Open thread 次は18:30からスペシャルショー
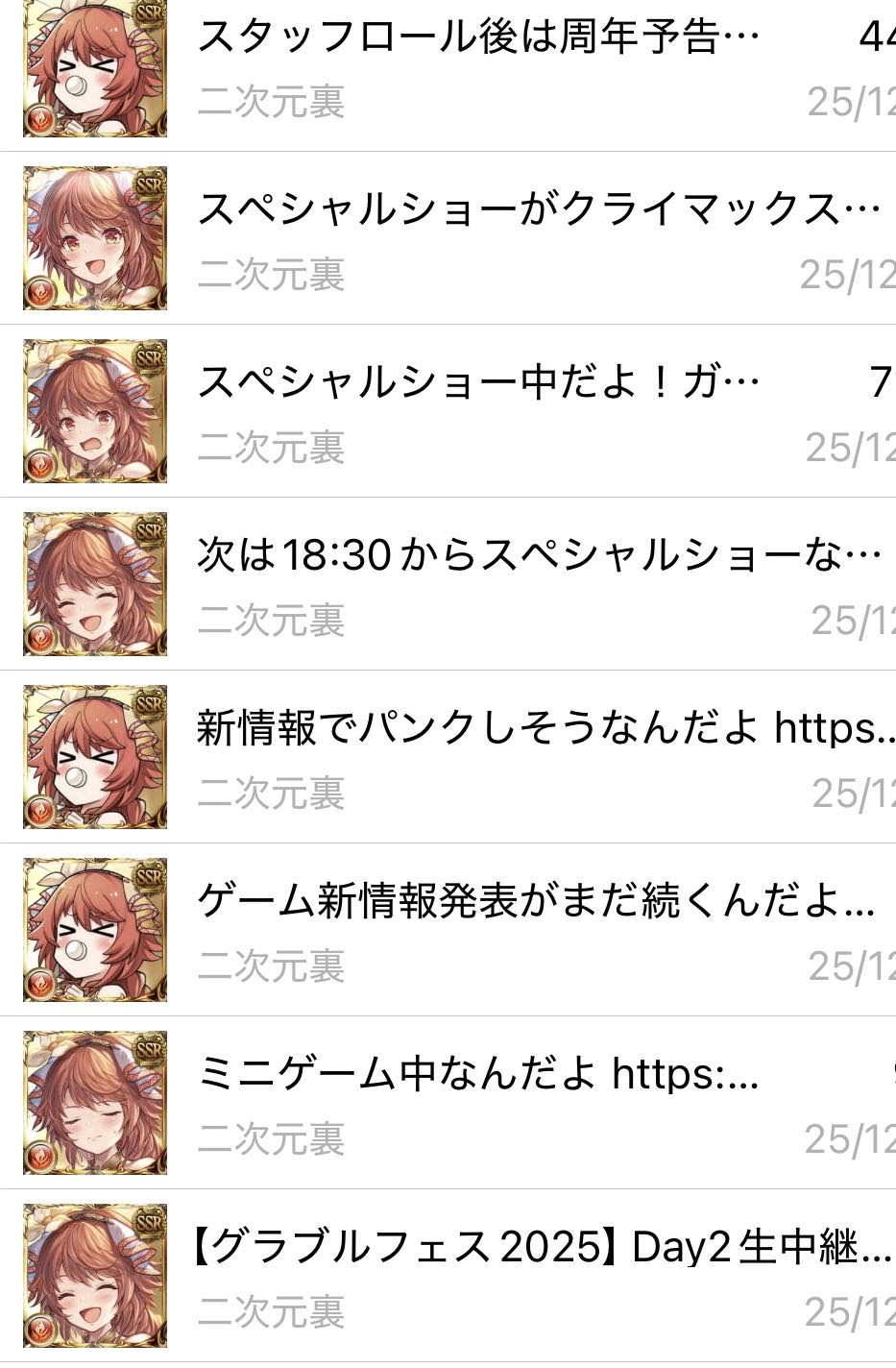 point(538,555)
